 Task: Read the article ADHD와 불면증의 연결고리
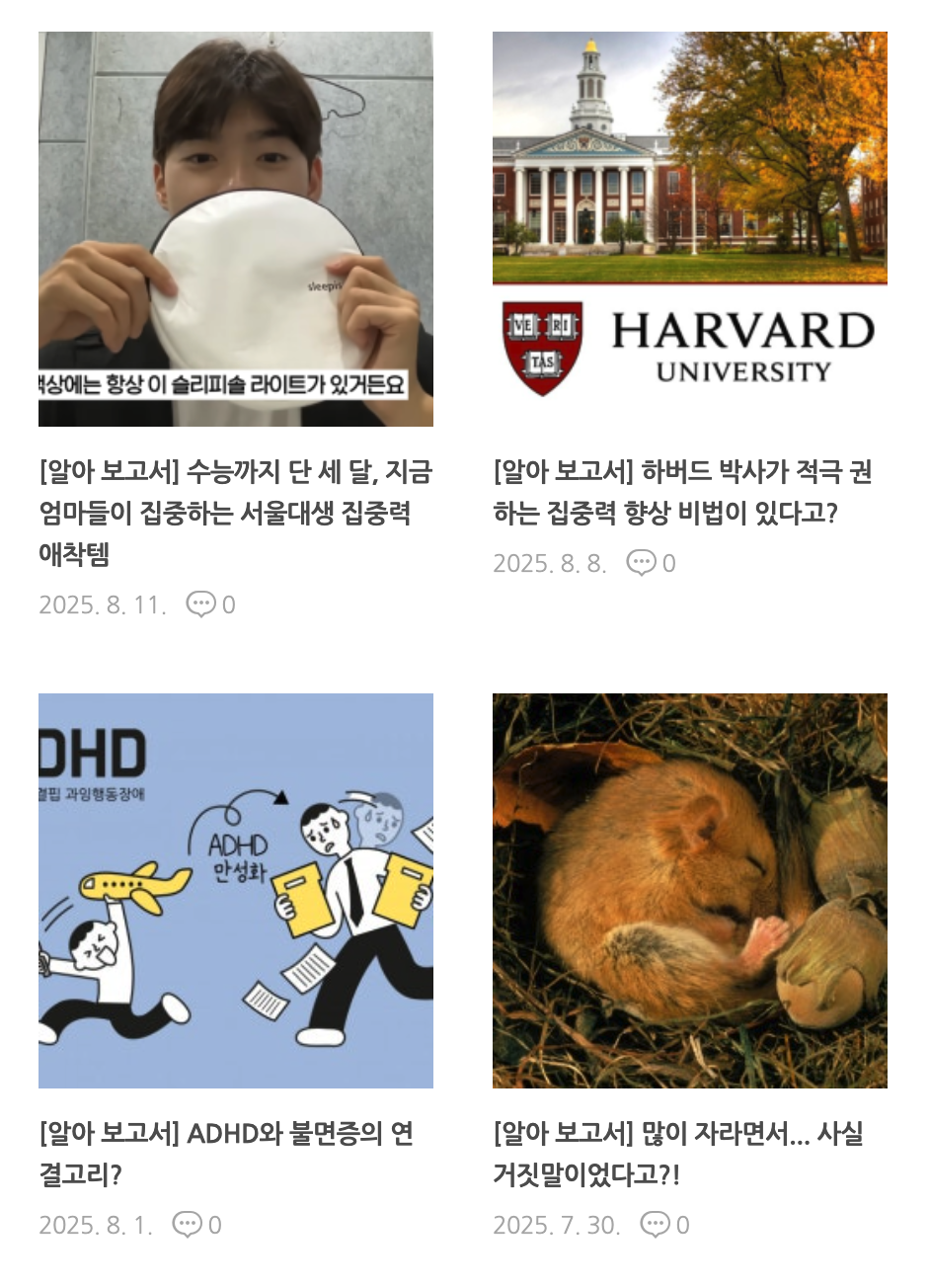[x=225, y=1154]
